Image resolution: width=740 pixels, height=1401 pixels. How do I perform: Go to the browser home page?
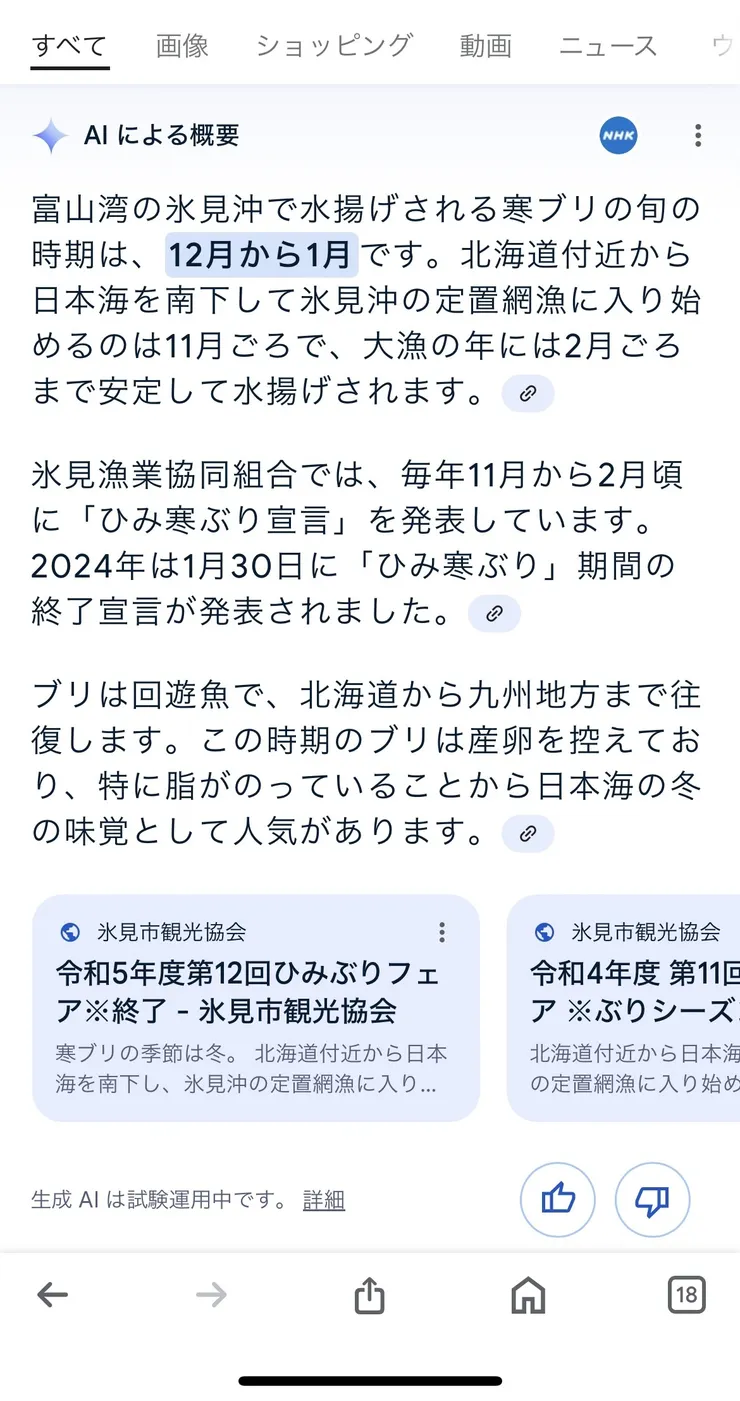(528, 1296)
